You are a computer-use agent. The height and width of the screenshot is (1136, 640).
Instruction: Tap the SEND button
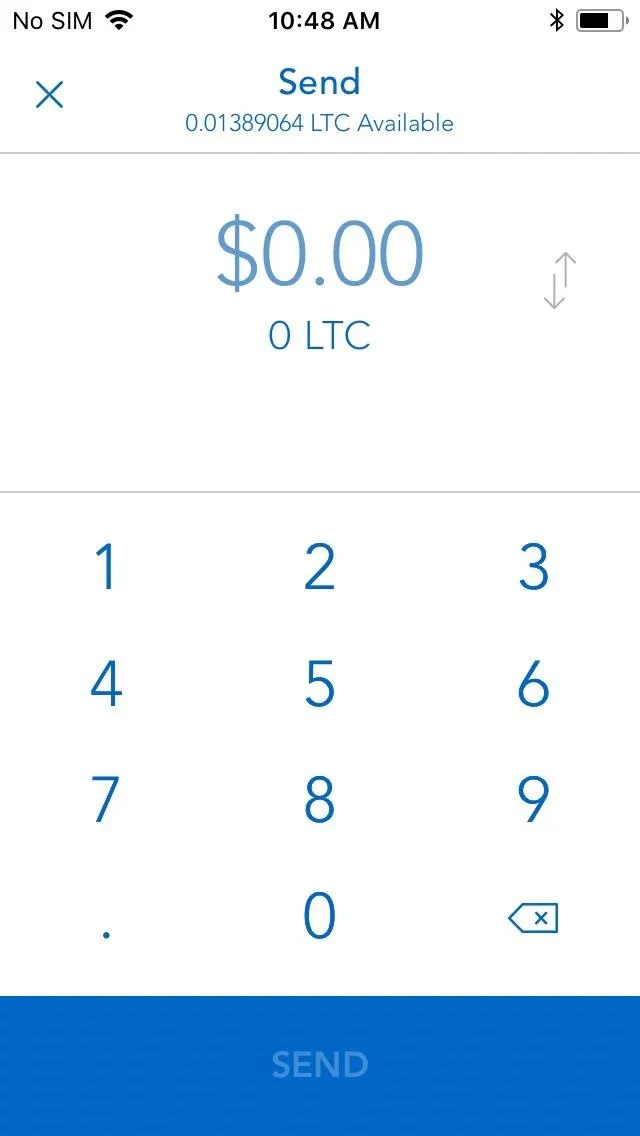(320, 1065)
